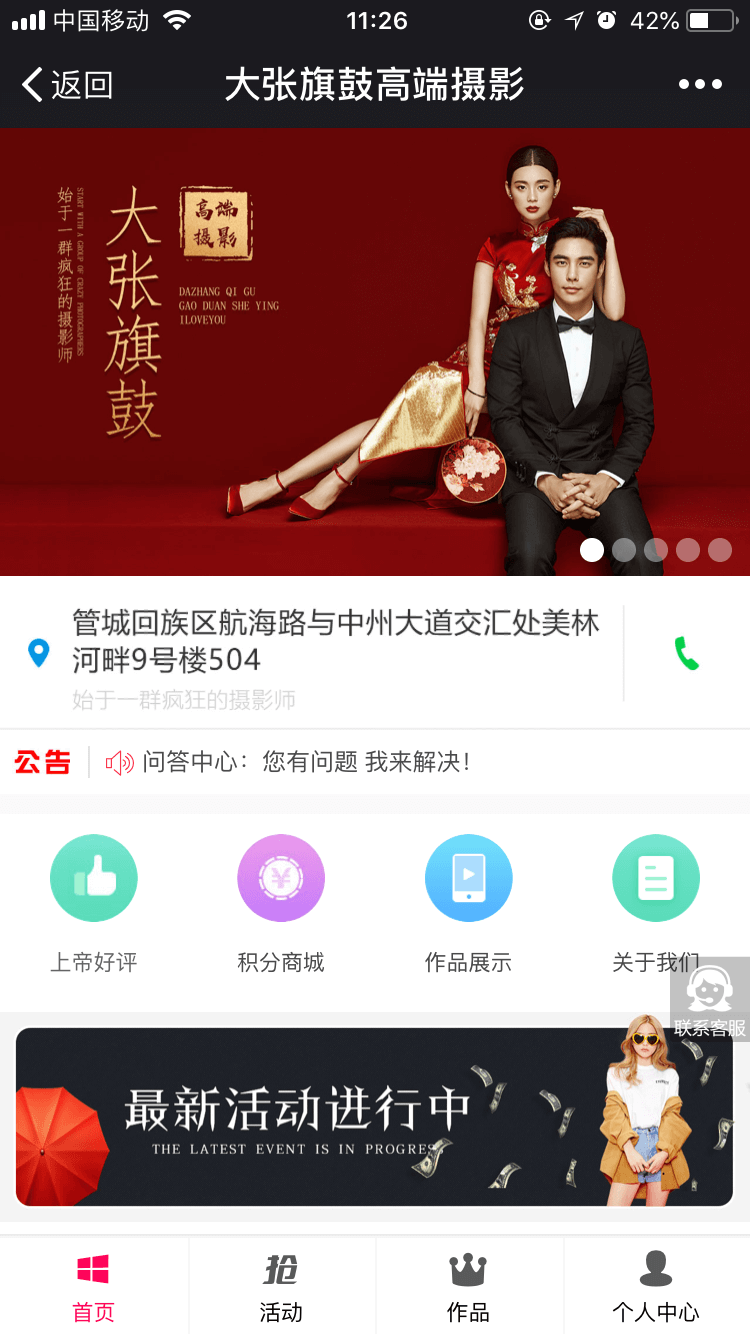
Task: Open the studio address location
Action: coord(320,642)
